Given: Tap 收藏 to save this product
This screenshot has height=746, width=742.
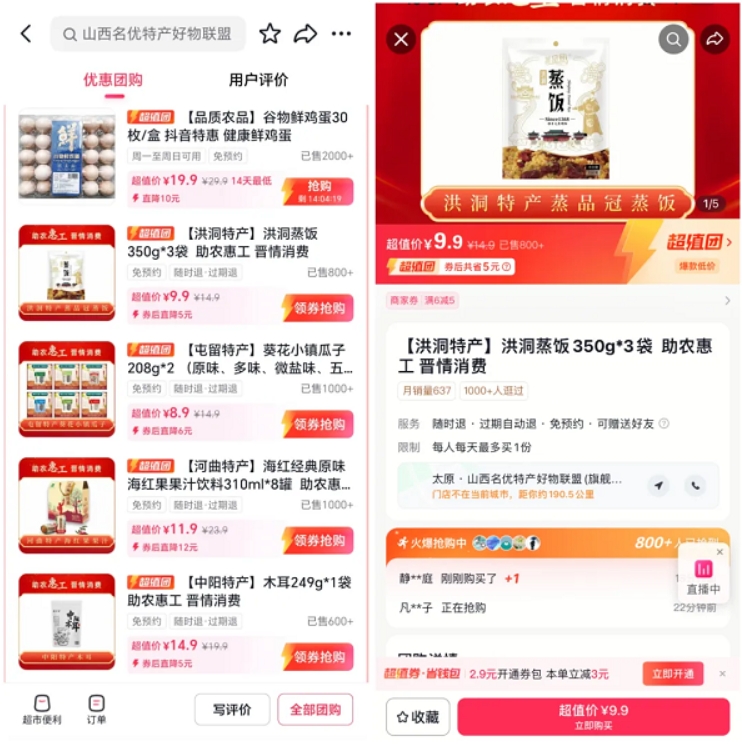Looking at the screenshot, I should tap(417, 717).
